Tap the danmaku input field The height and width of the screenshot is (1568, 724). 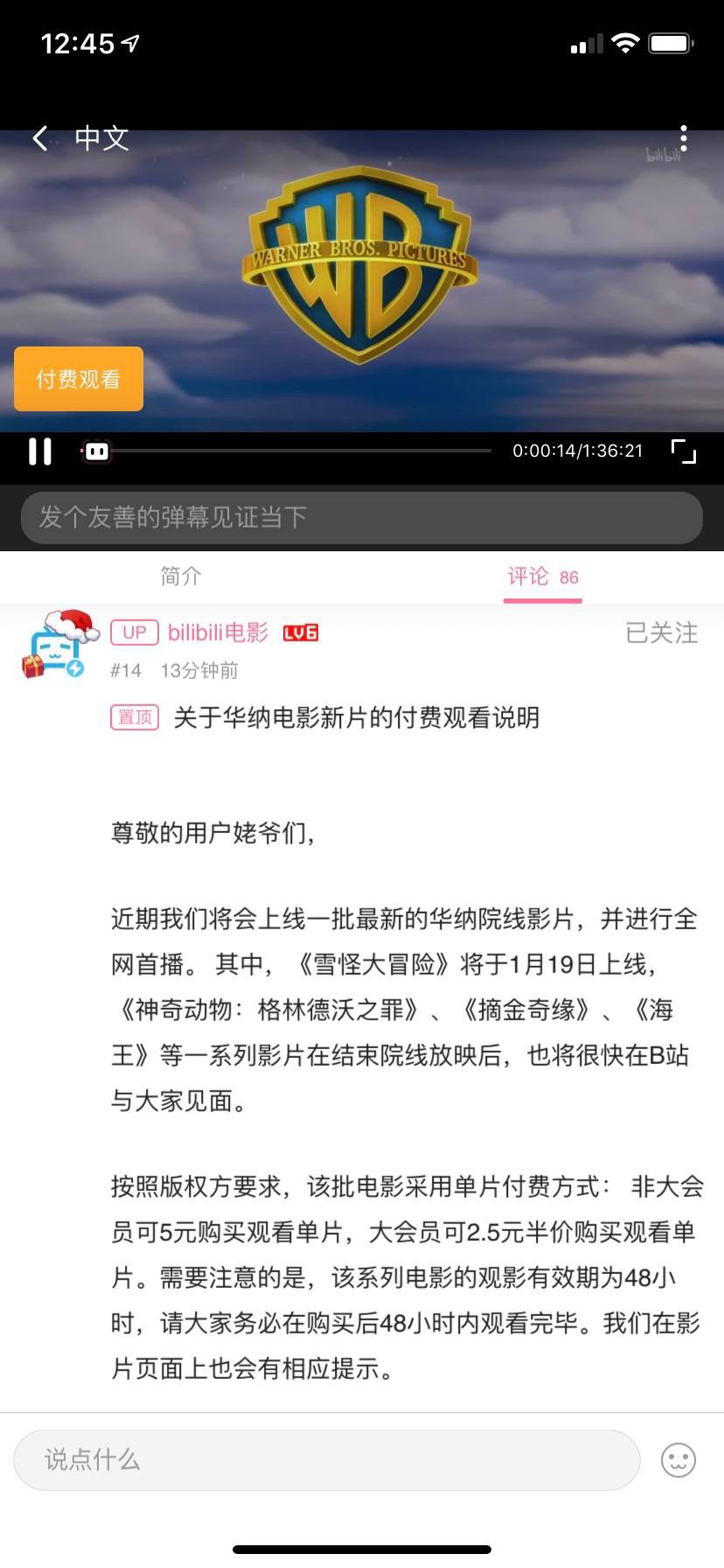pyautogui.click(x=361, y=517)
